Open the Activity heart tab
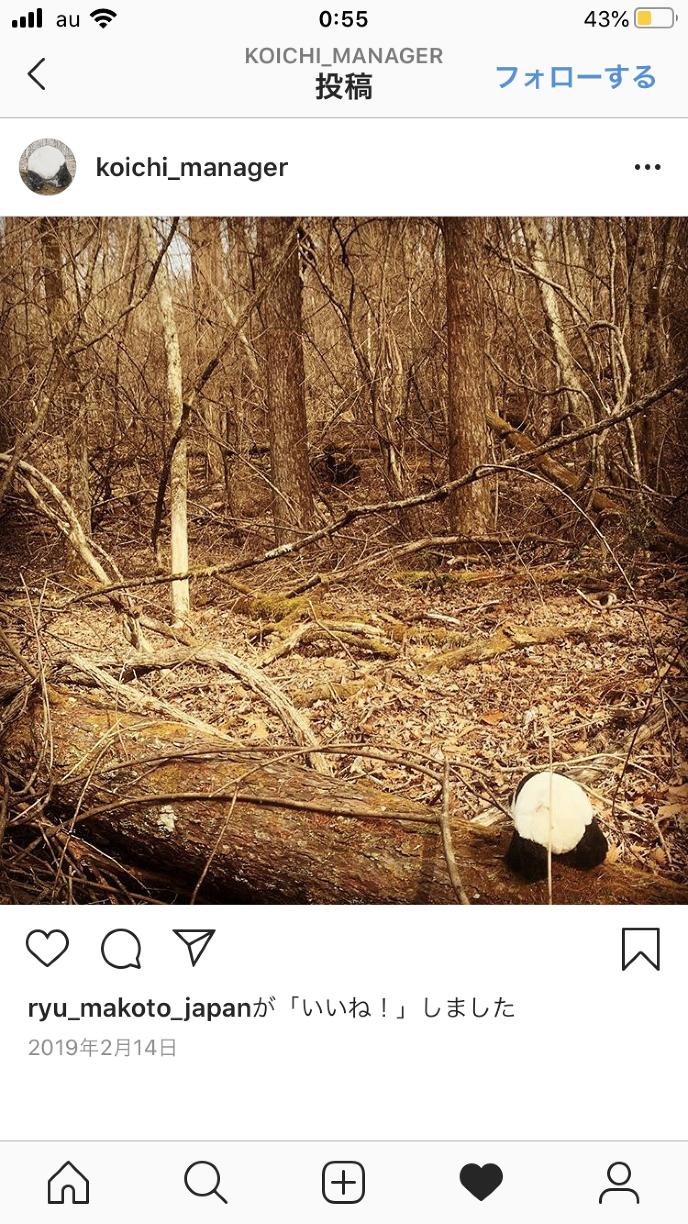 coord(481,1183)
